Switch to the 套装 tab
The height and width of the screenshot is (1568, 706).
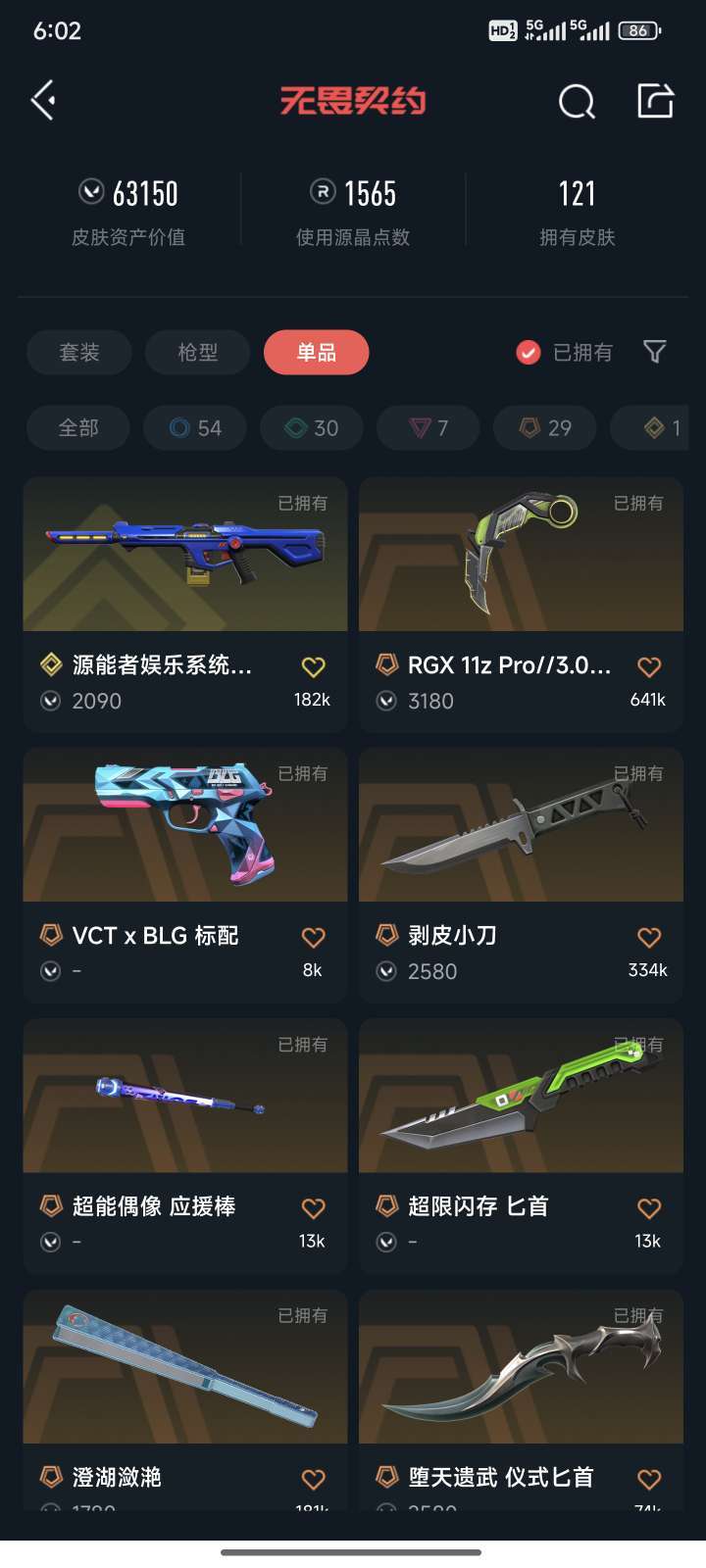(x=79, y=352)
